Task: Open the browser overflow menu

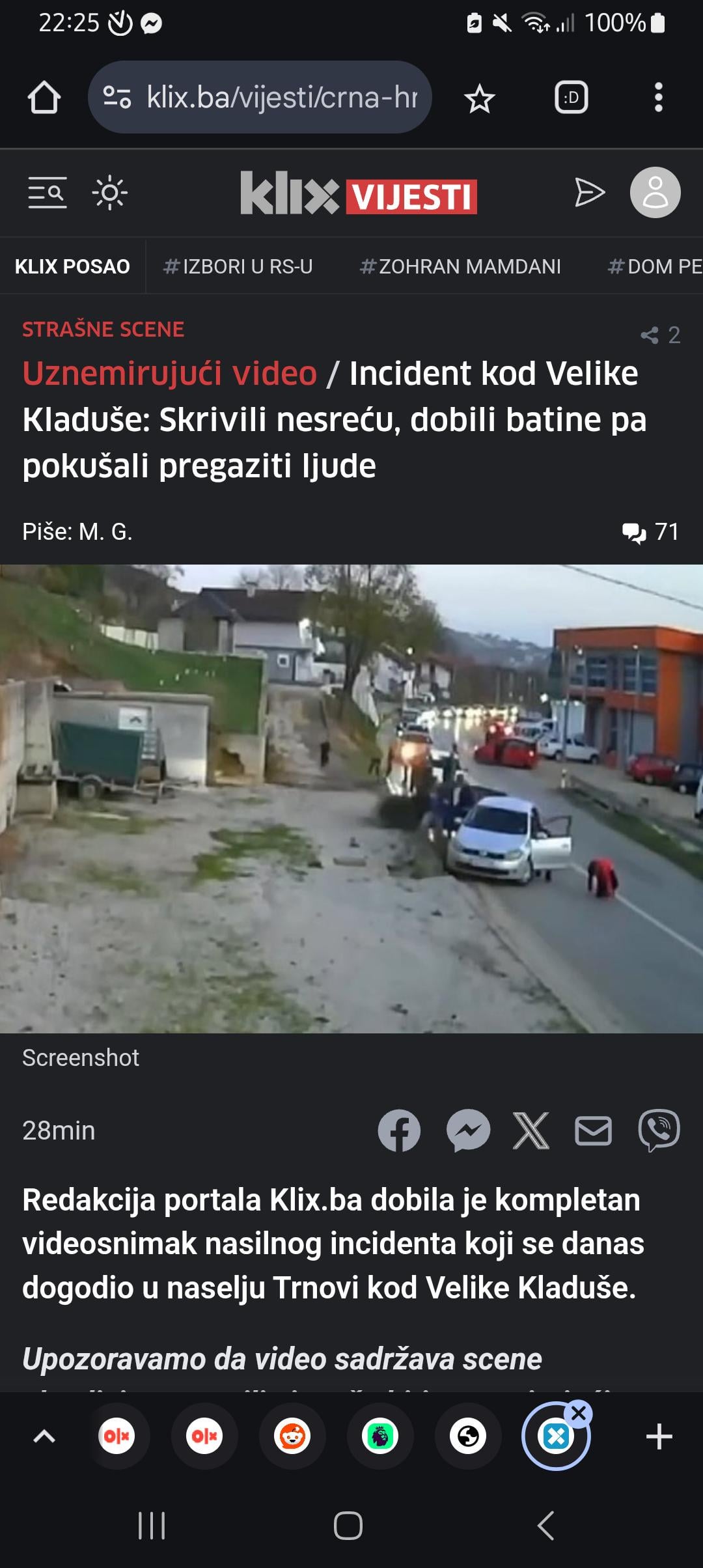Action: 658,98
